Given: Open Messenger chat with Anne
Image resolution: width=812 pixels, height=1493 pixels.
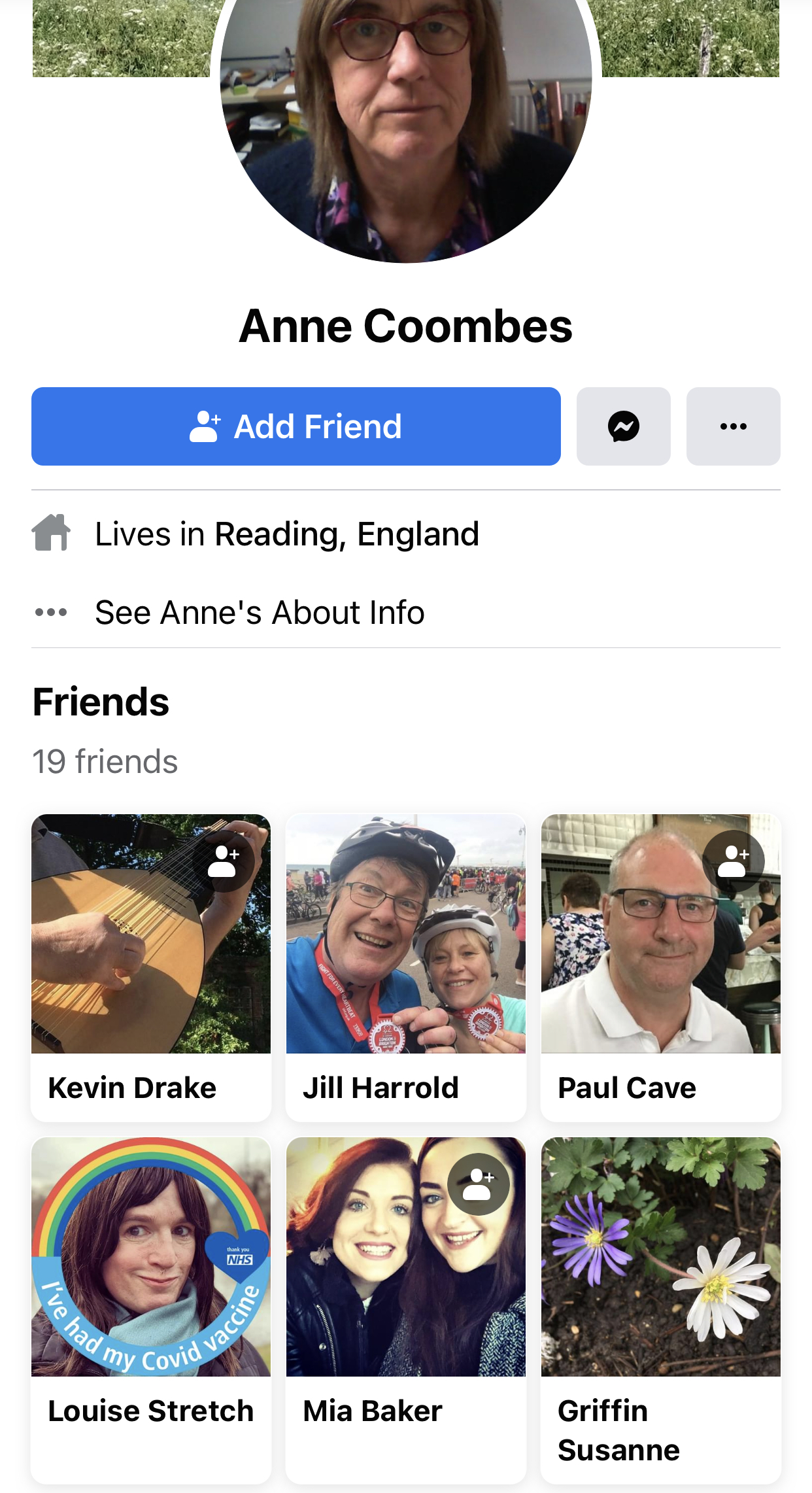Looking at the screenshot, I should tap(624, 426).
